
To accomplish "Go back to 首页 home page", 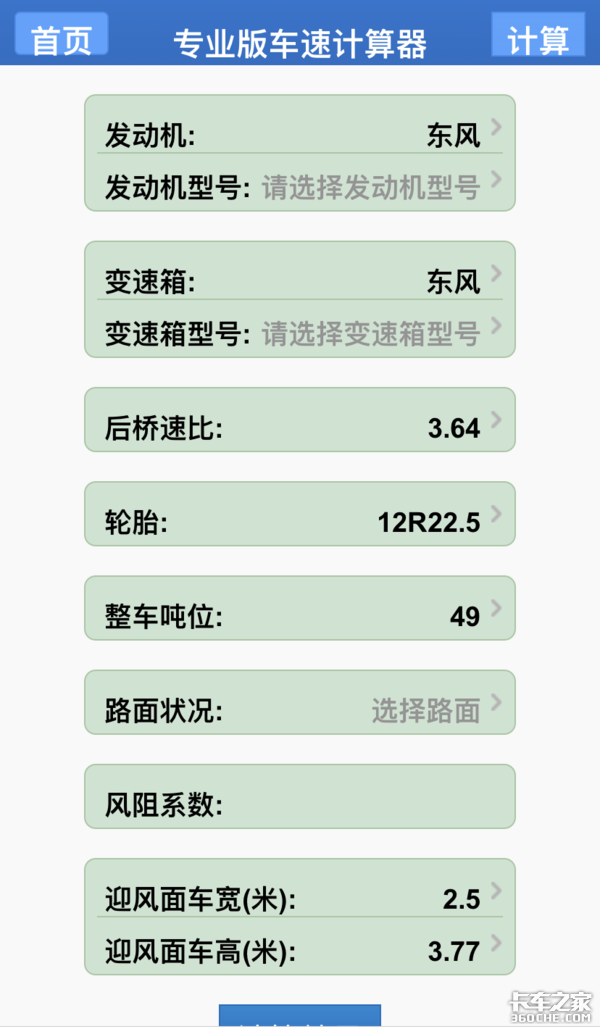I will 62,38.
